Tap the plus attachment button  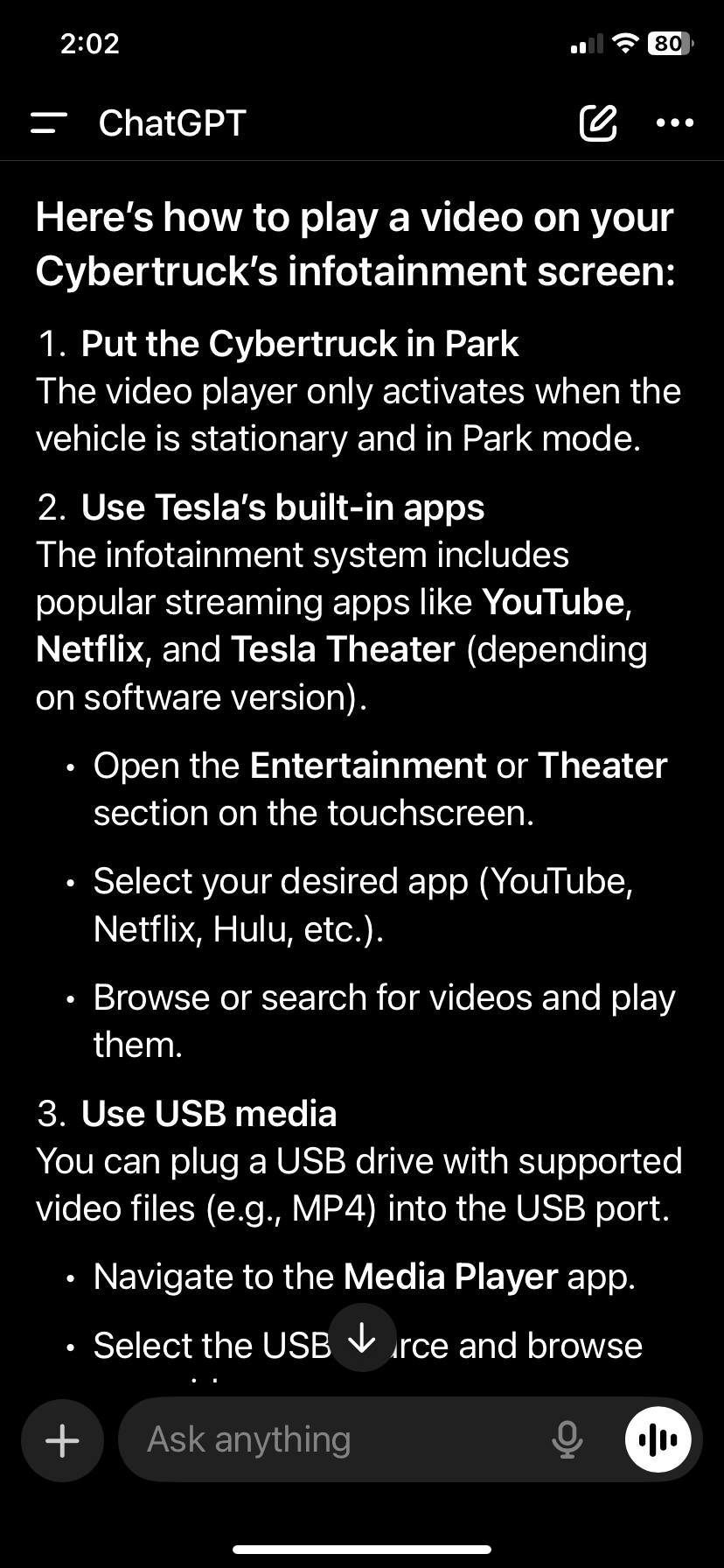pos(62,1439)
